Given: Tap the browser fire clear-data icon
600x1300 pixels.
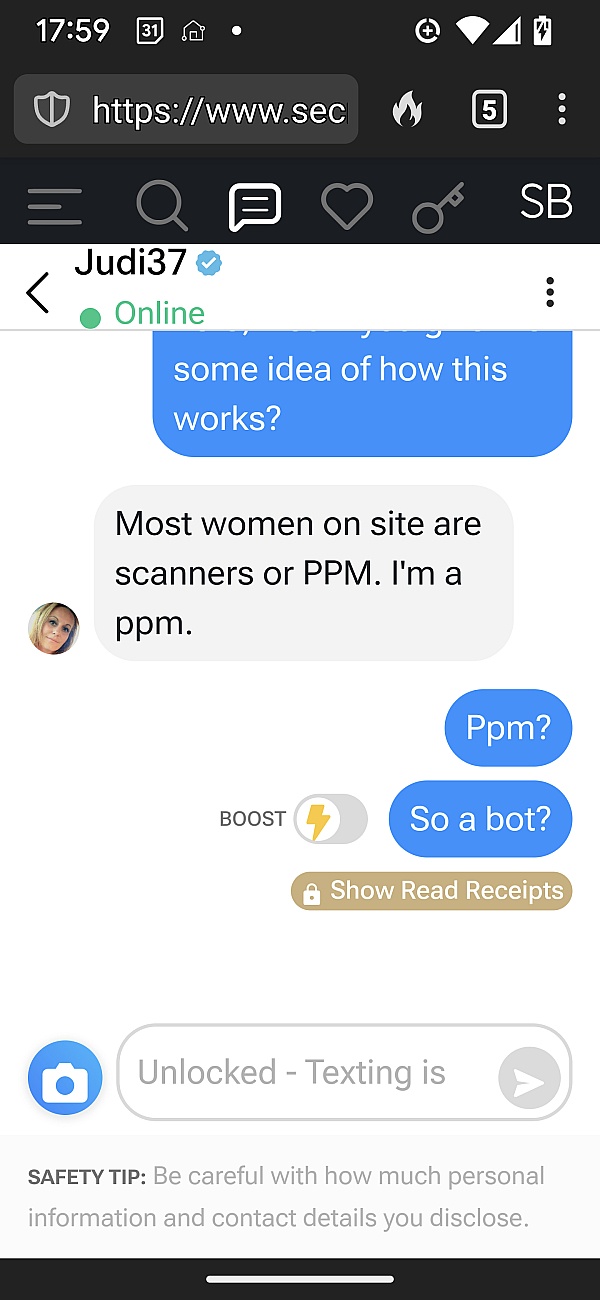Looking at the screenshot, I should (407, 109).
